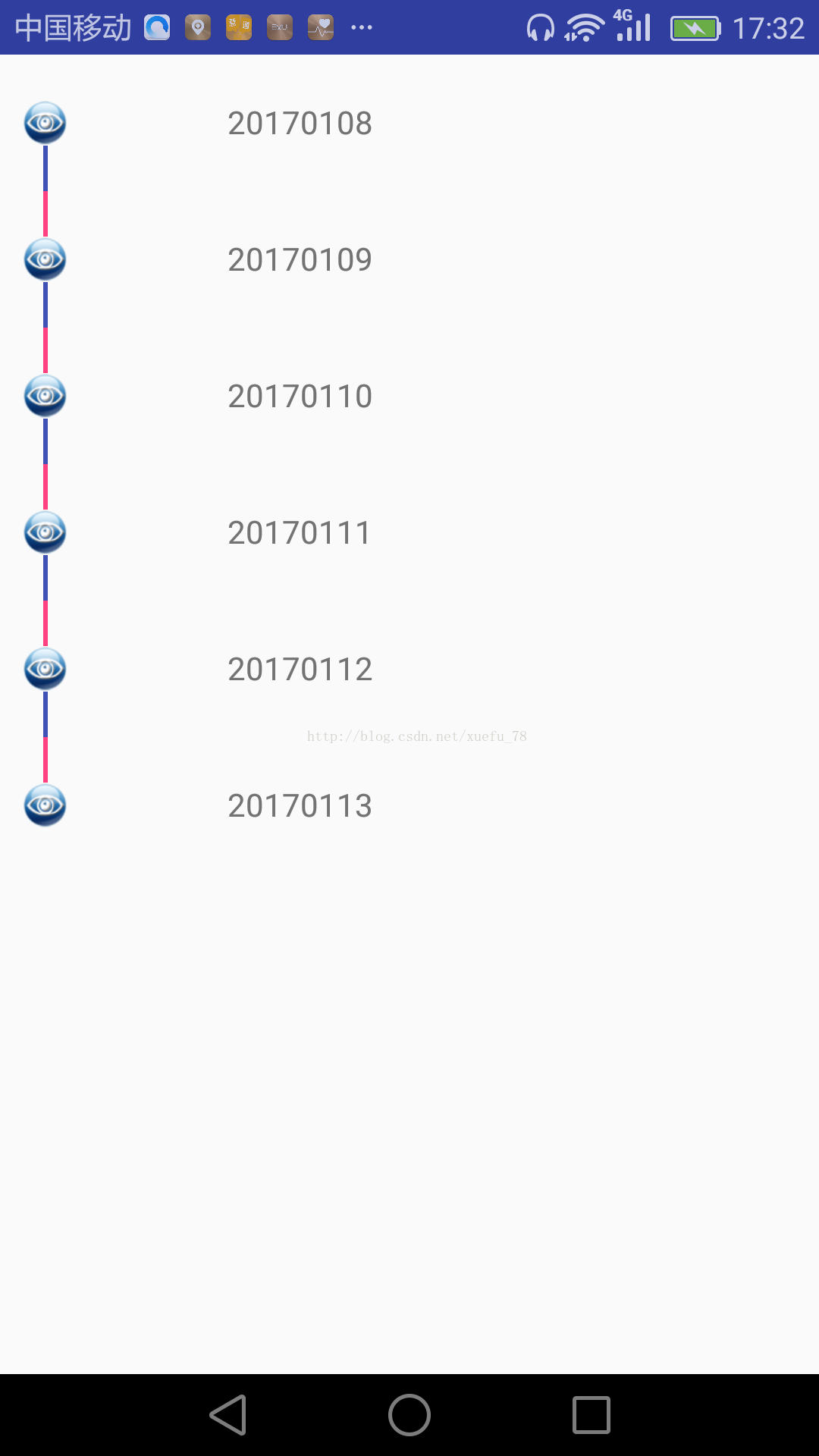819x1456 pixels.
Task: Open recent apps from the navigation bar
Action: 591,1415
